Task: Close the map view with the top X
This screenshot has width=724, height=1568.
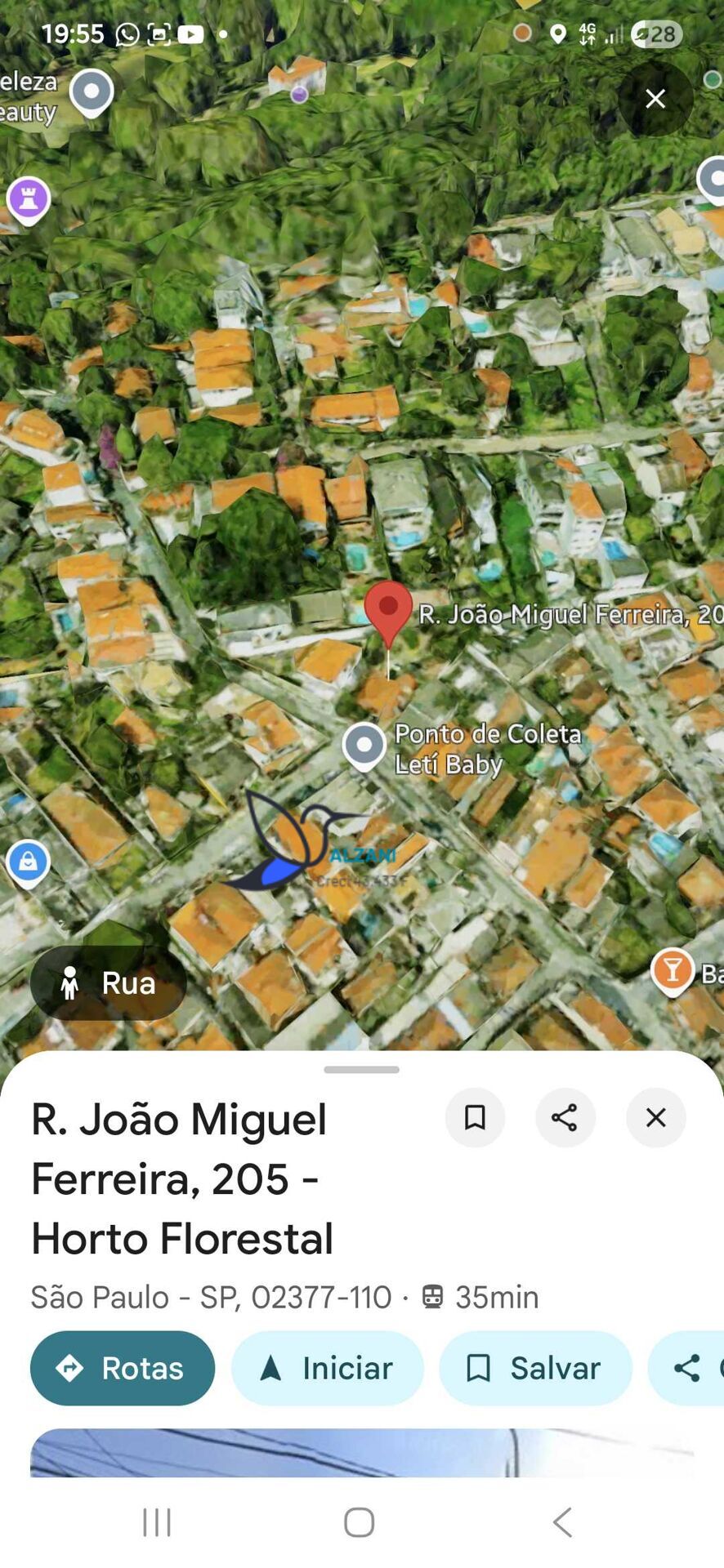Action: point(655,99)
